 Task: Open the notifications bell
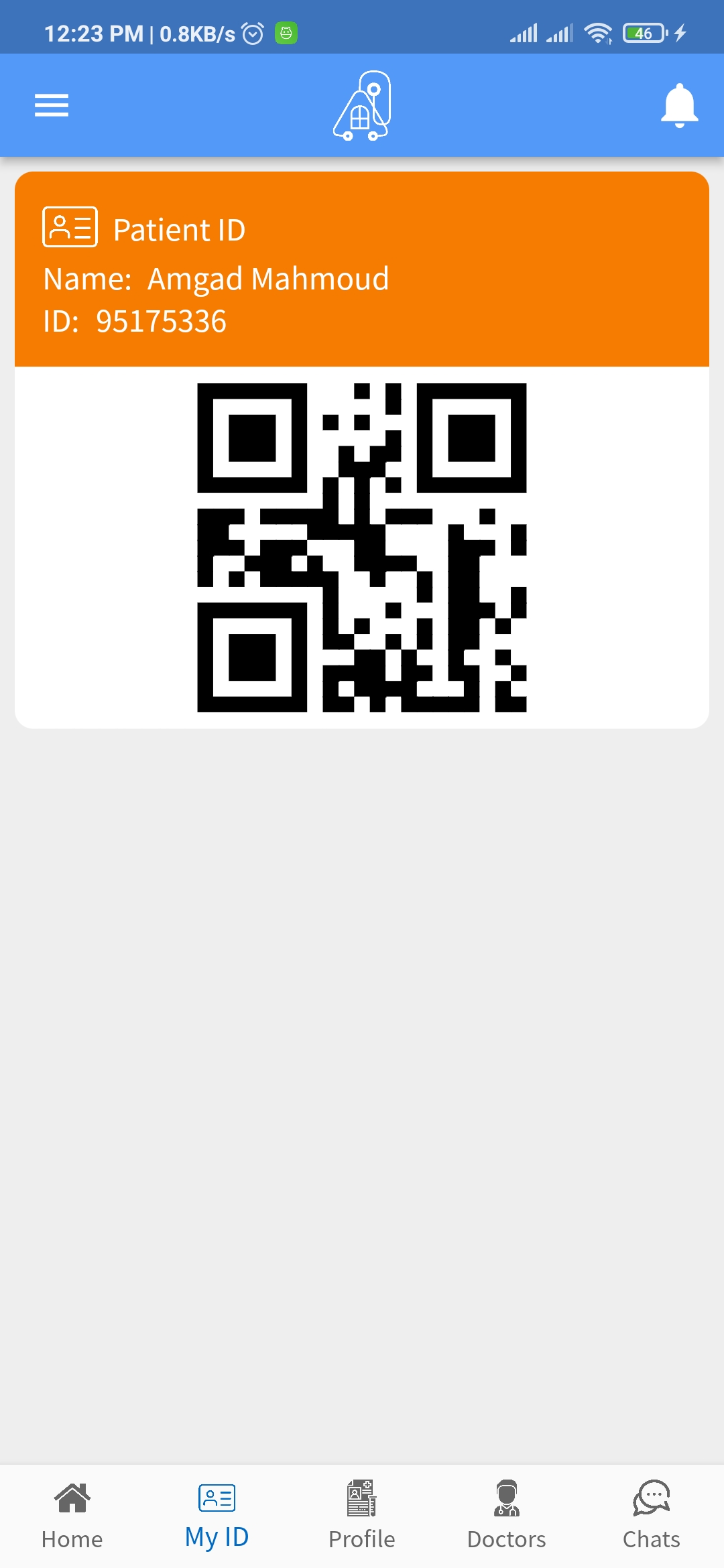tap(679, 105)
